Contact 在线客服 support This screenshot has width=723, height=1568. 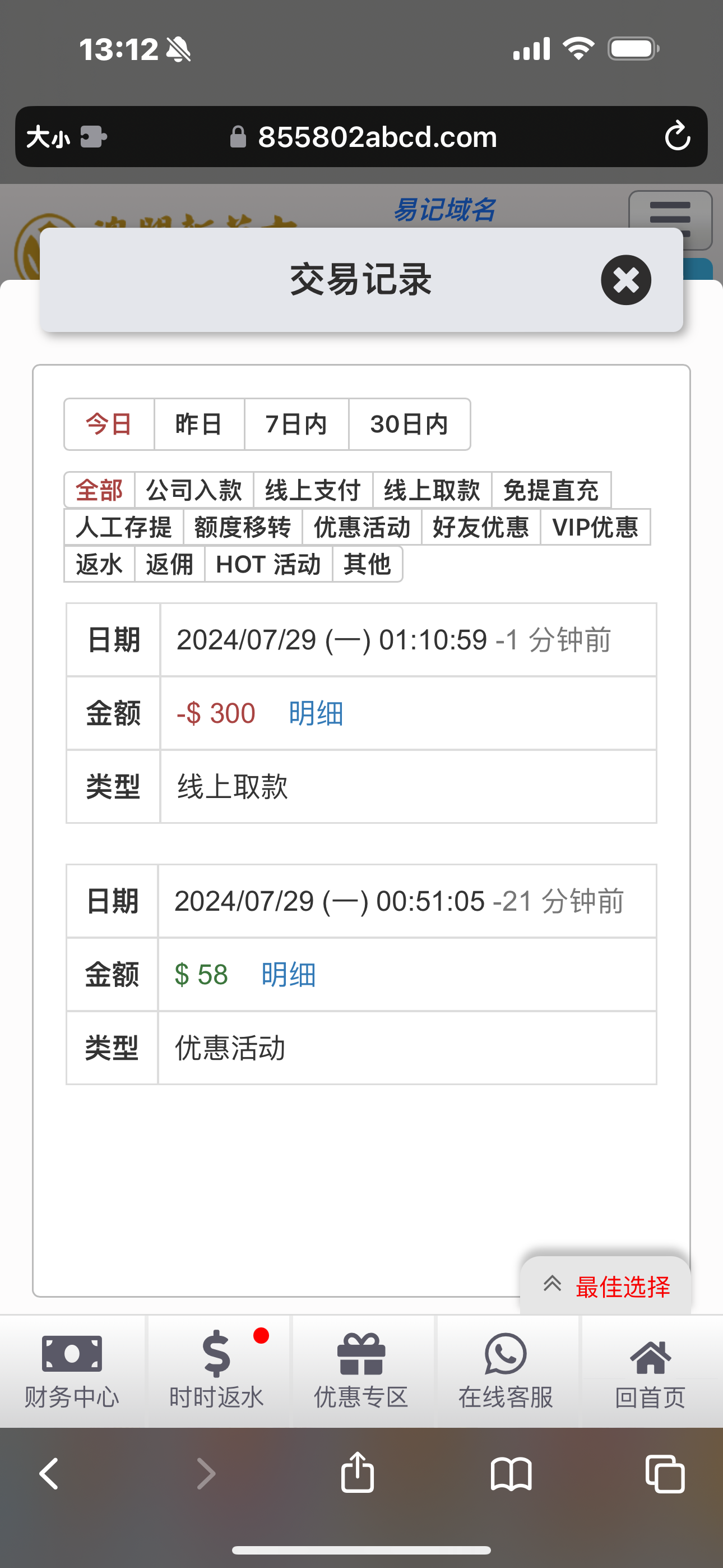pyautogui.click(x=506, y=1371)
